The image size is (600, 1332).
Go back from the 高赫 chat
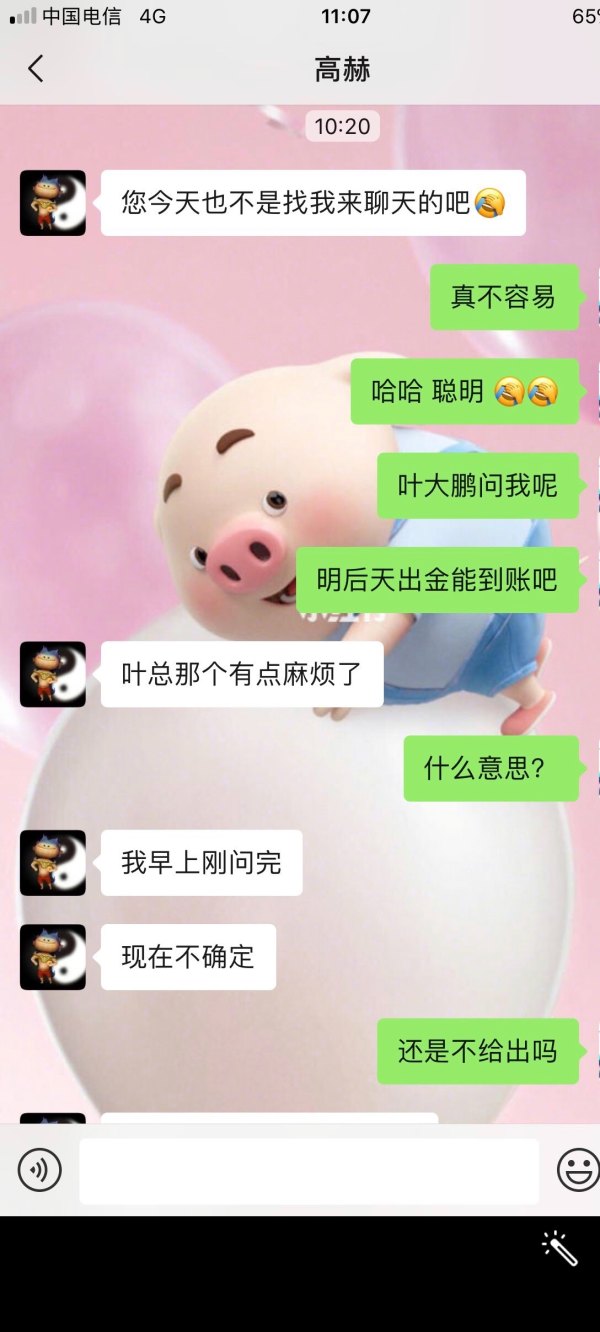coord(36,69)
